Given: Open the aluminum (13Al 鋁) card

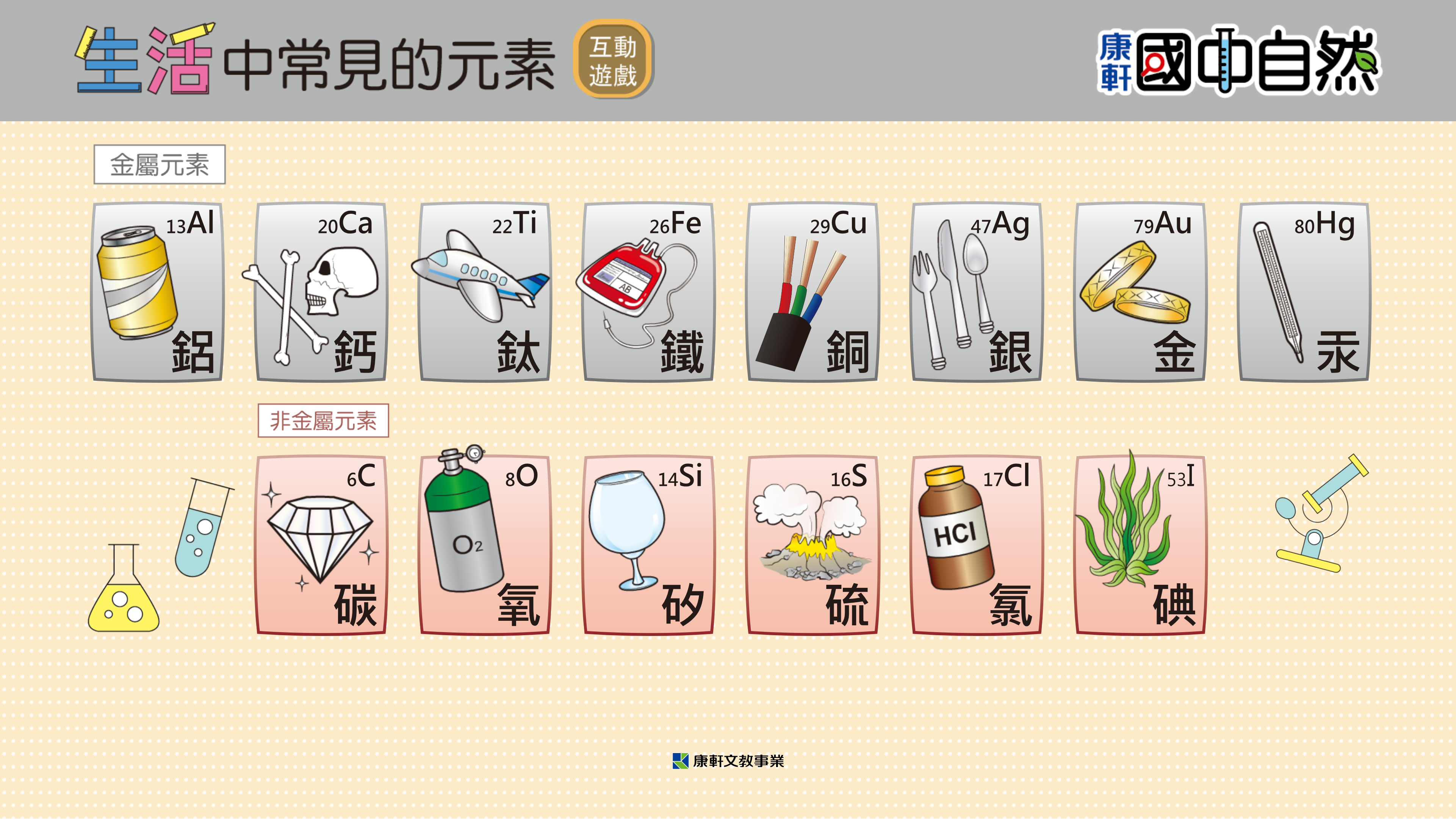Looking at the screenshot, I should click(158, 292).
